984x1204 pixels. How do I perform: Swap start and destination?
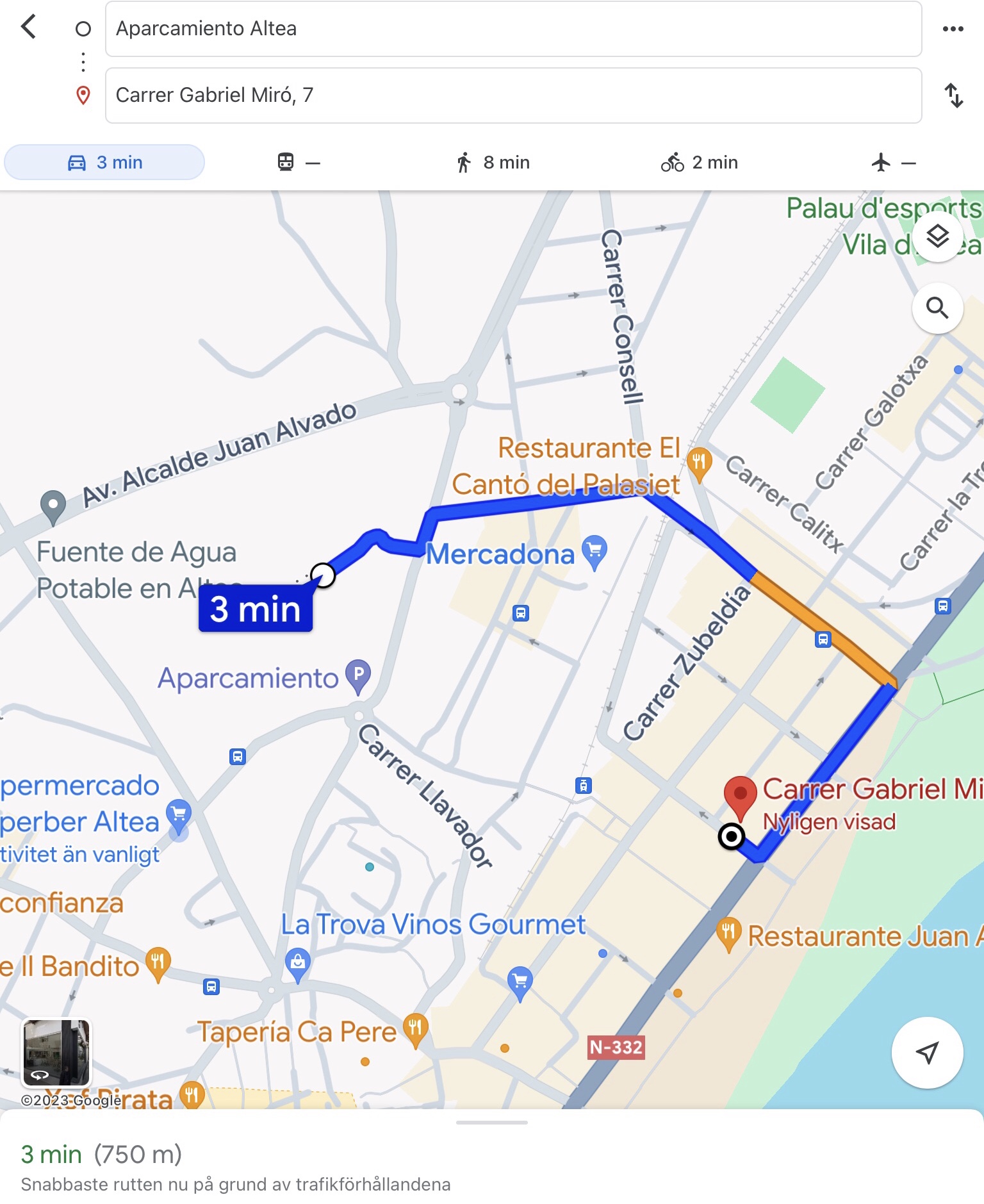pos(954,95)
